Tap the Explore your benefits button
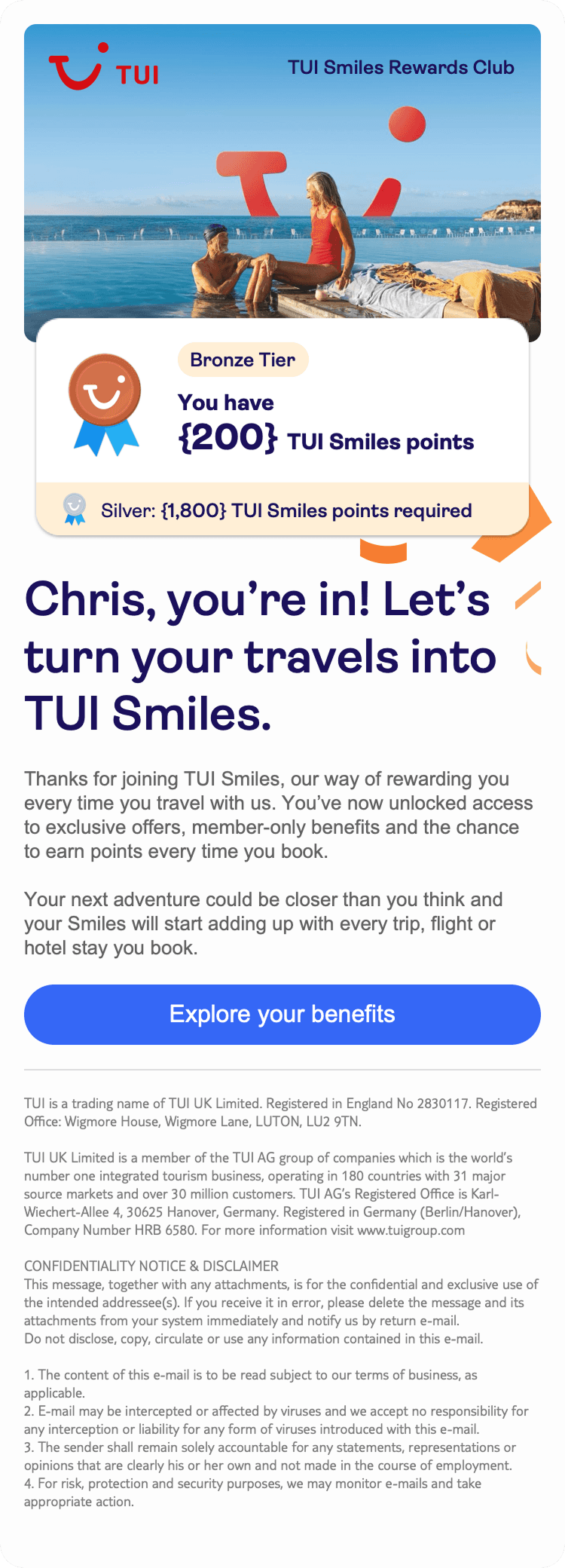565x1568 pixels. tap(282, 1014)
